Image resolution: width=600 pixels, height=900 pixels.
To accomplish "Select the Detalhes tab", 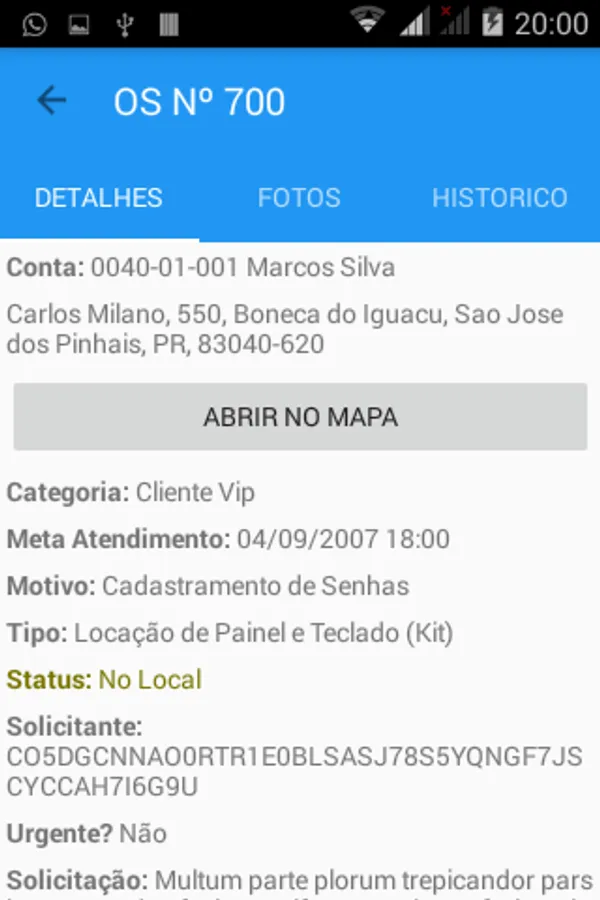I will [99, 198].
